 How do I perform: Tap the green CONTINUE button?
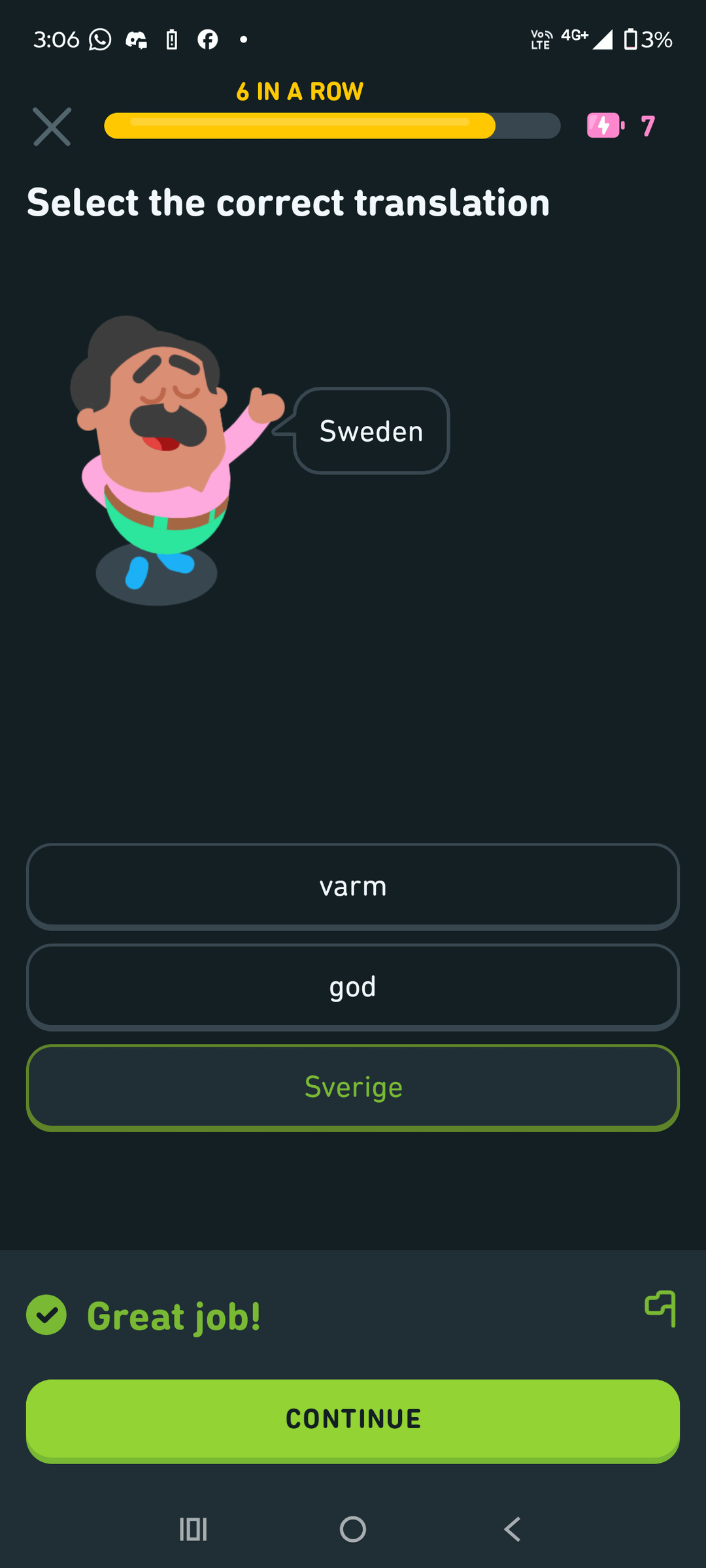[353, 1420]
